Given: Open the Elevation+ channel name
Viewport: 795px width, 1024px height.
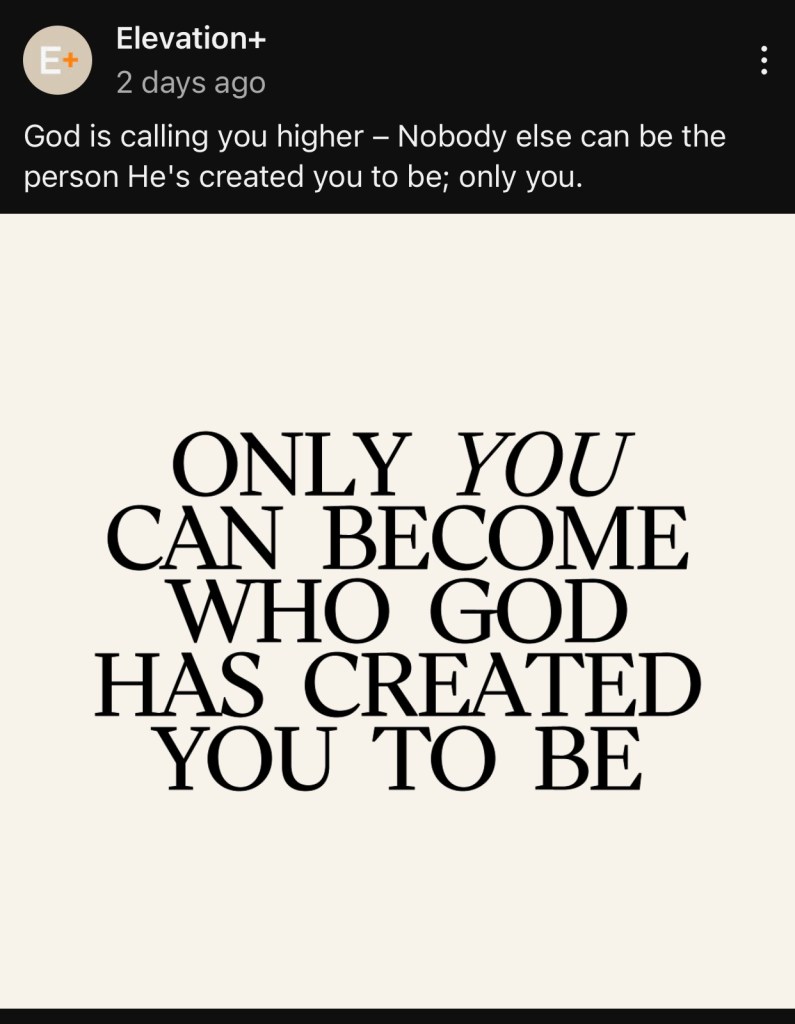Looking at the screenshot, I should tap(191, 39).
